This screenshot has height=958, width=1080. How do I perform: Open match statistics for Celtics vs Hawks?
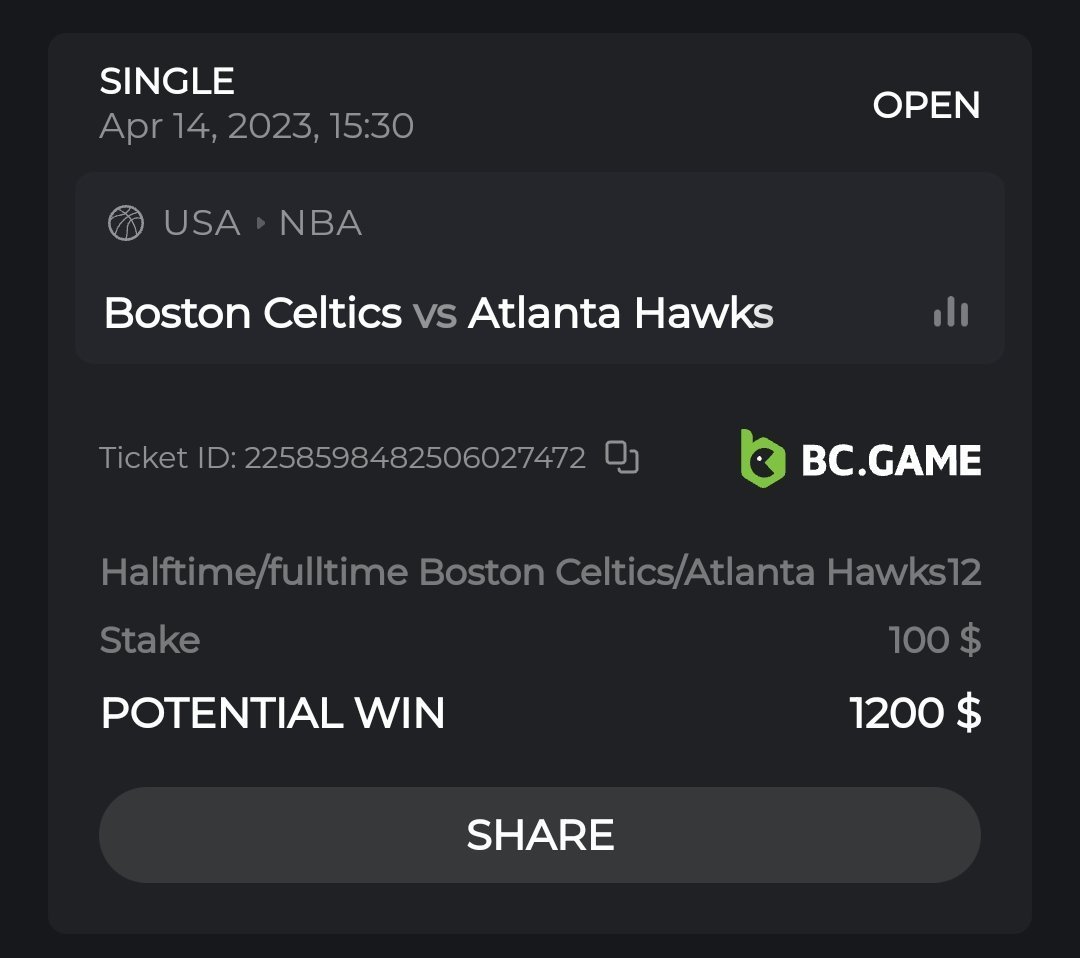pyautogui.click(x=950, y=313)
